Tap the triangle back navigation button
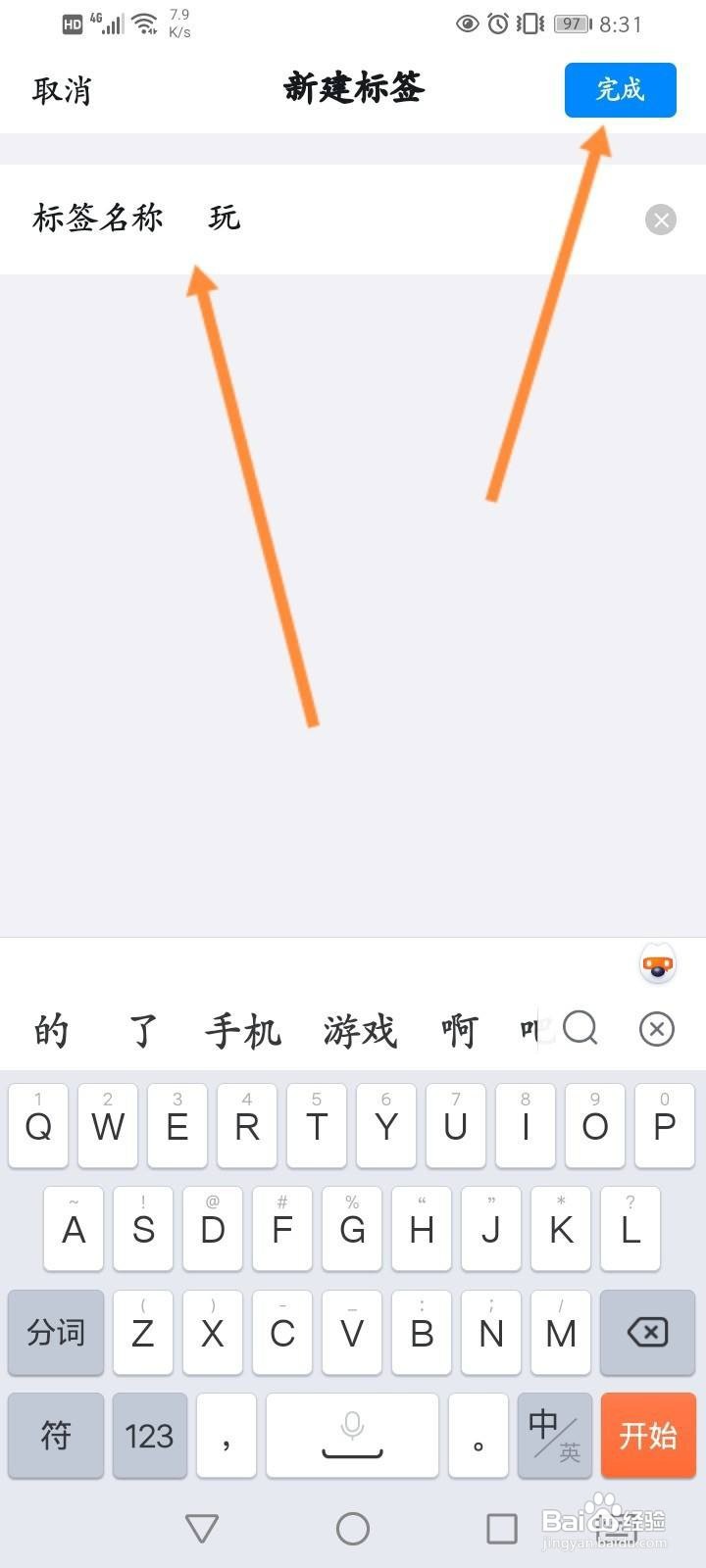Screen dimensions: 706x1568 (202, 1527)
